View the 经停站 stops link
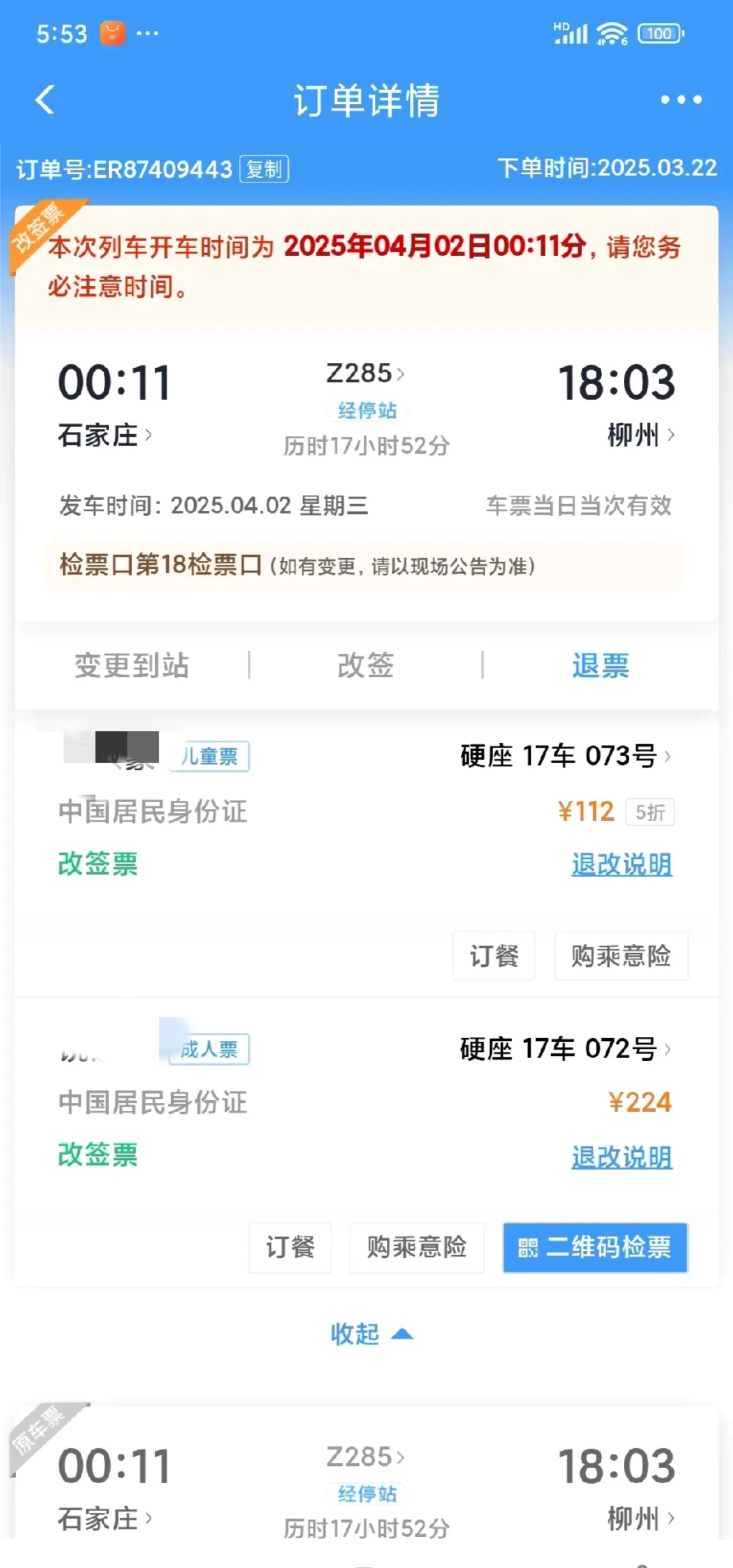 [366, 410]
